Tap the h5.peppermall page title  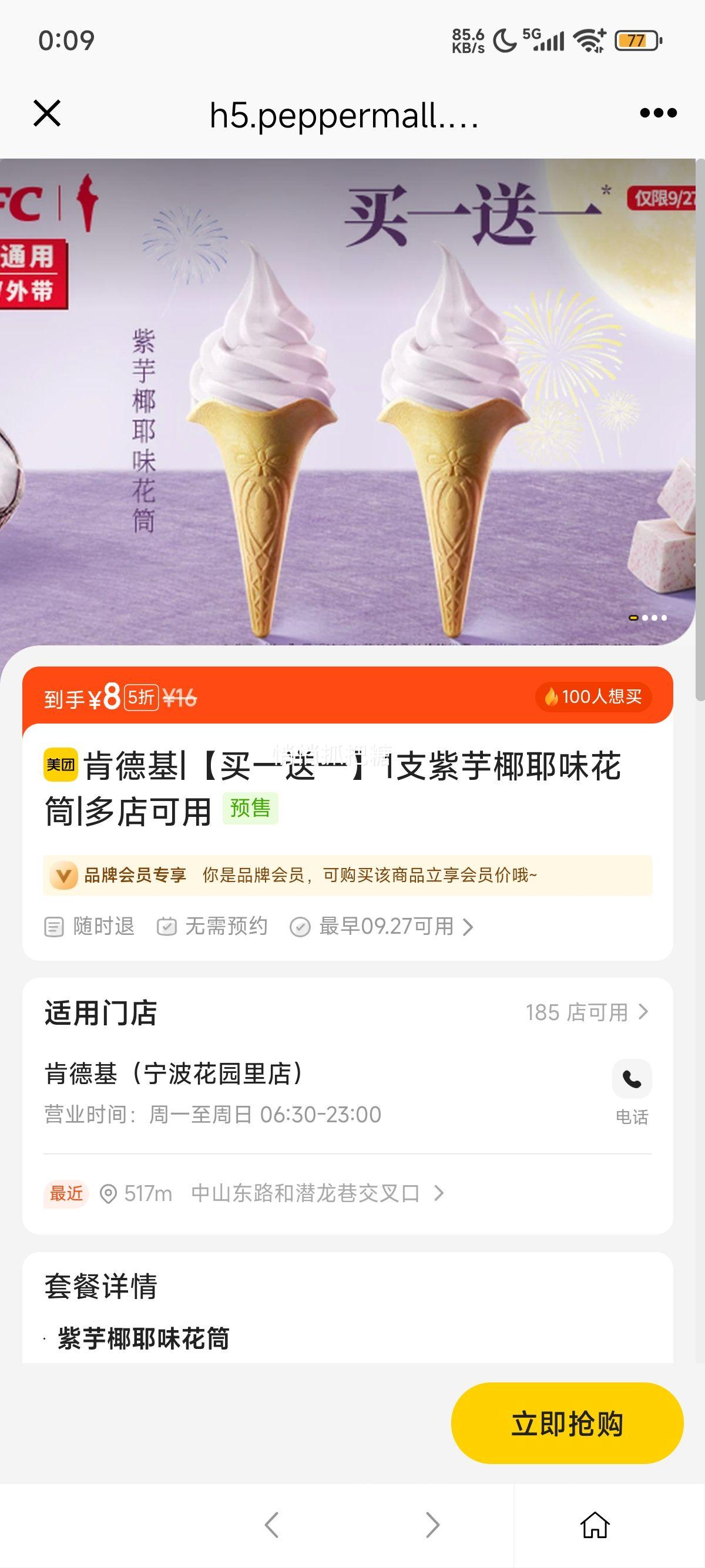point(343,115)
